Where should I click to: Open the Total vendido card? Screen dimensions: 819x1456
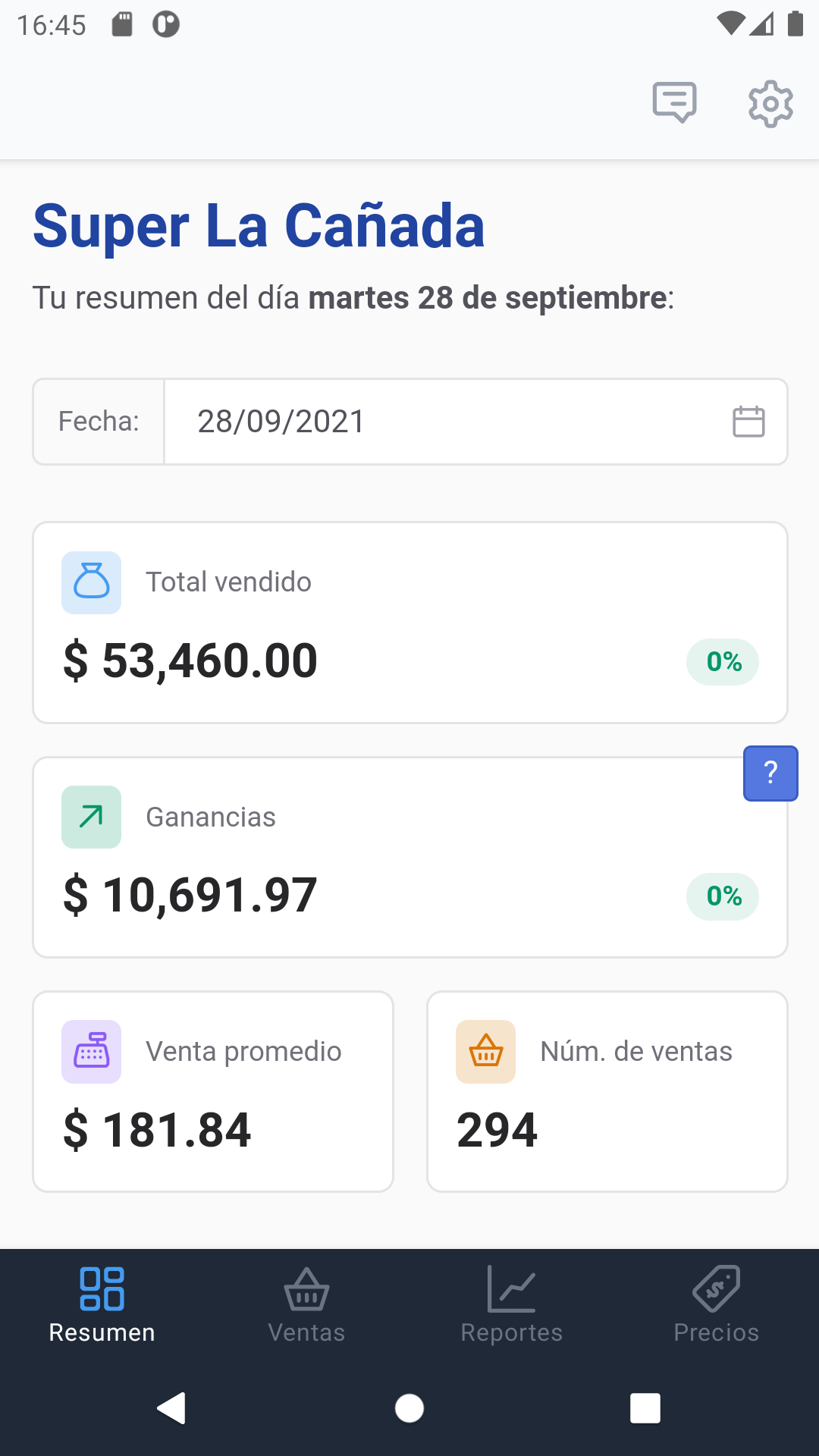pos(410,623)
